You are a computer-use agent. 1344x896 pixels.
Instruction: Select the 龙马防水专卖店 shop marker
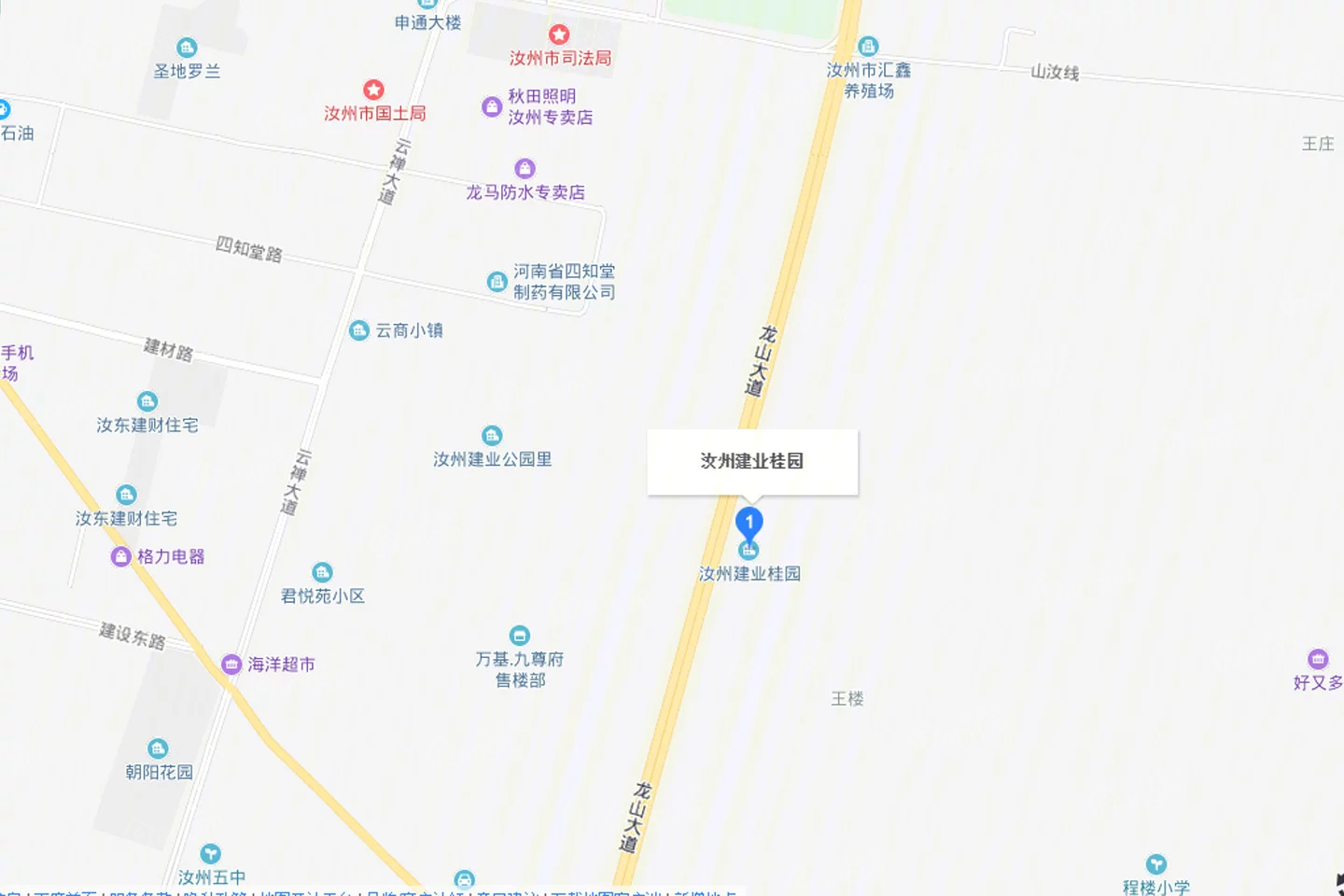tap(525, 169)
